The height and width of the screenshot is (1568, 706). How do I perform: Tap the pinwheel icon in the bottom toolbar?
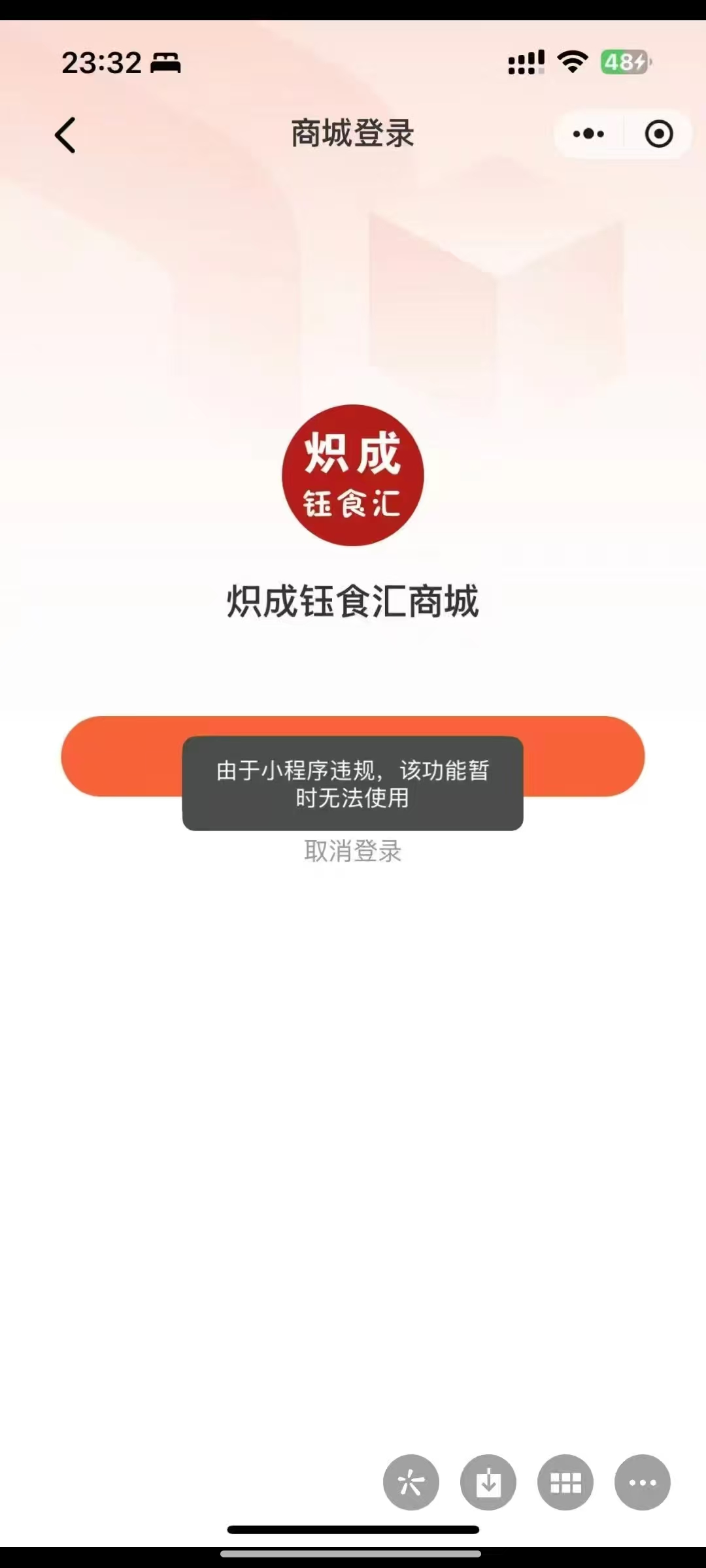click(411, 1482)
